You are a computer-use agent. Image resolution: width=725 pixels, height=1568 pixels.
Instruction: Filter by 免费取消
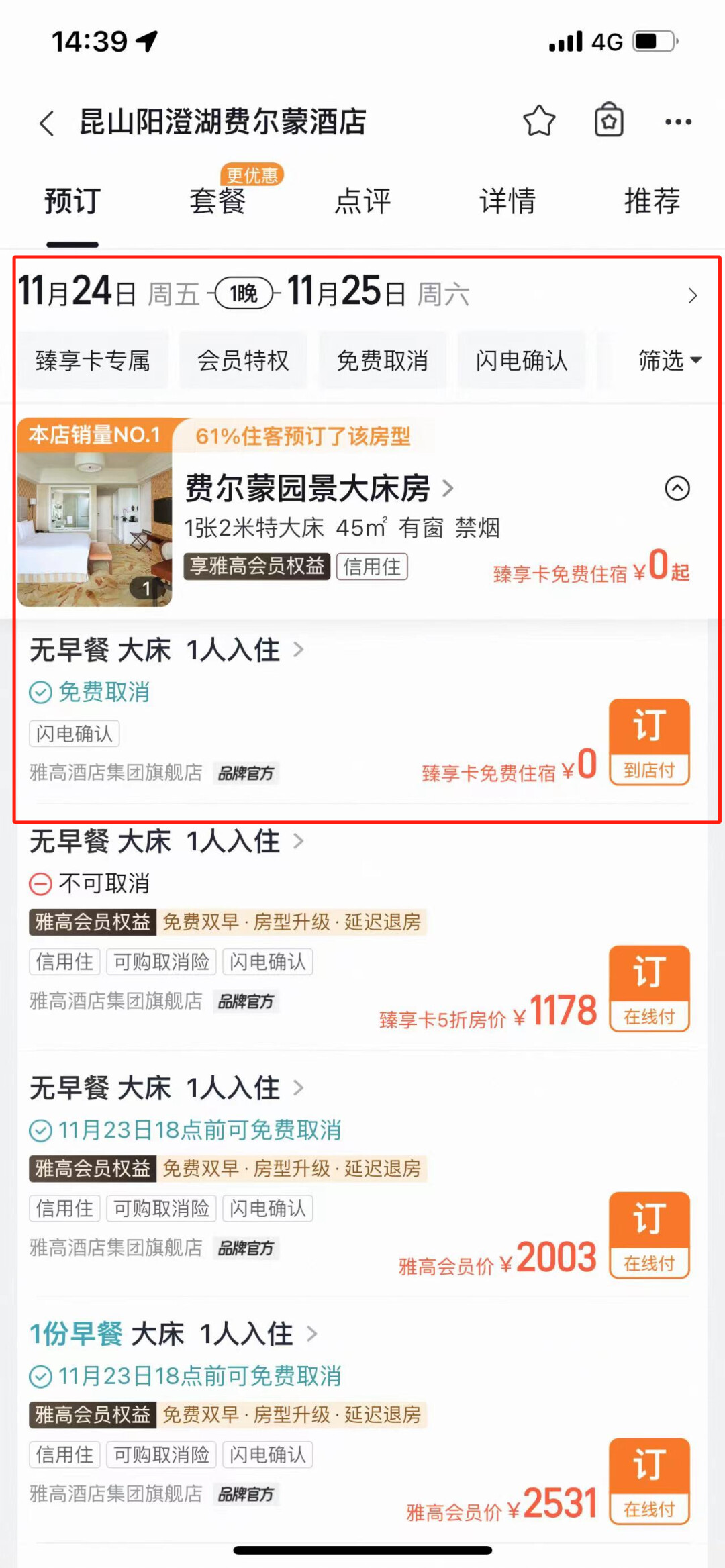(382, 361)
